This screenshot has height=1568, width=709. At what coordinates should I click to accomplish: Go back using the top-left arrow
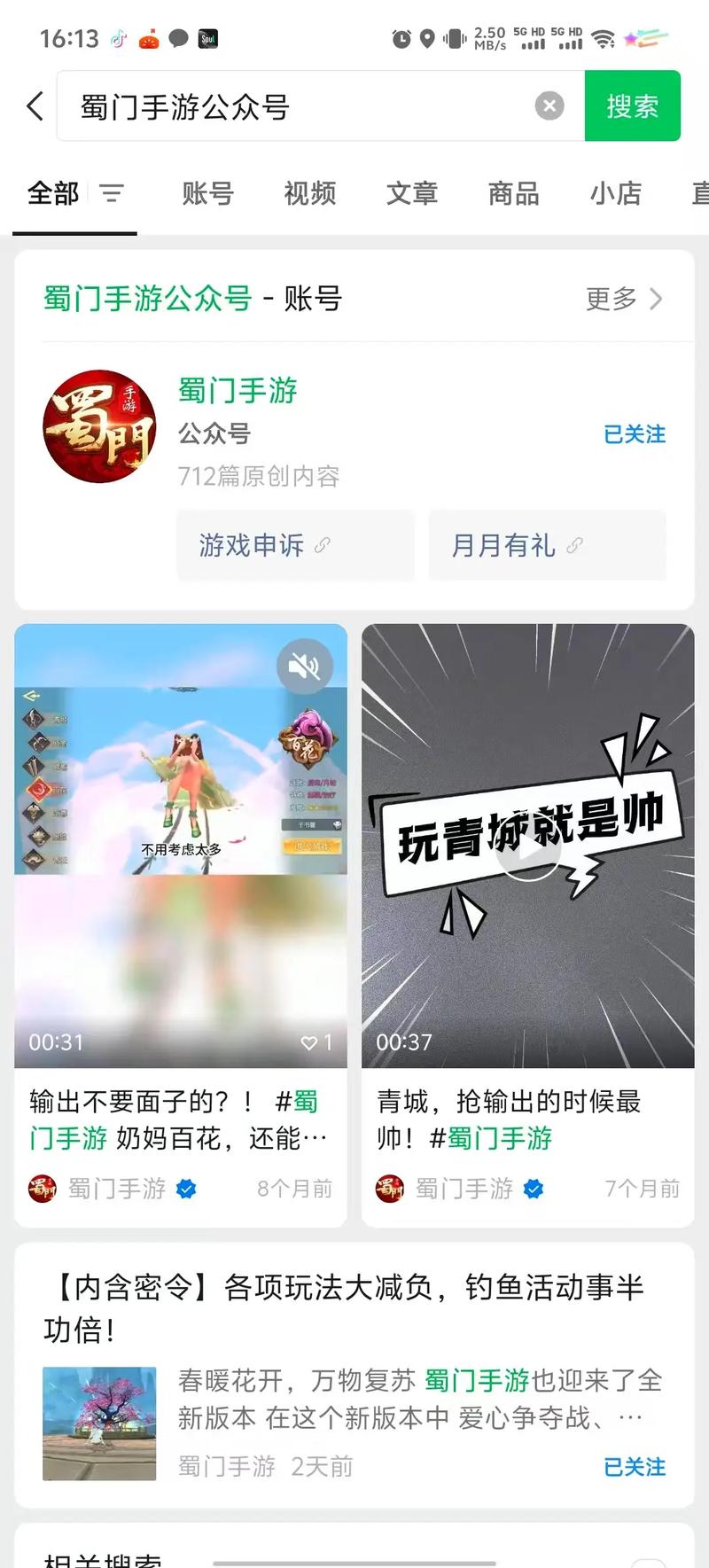(35, 106)
